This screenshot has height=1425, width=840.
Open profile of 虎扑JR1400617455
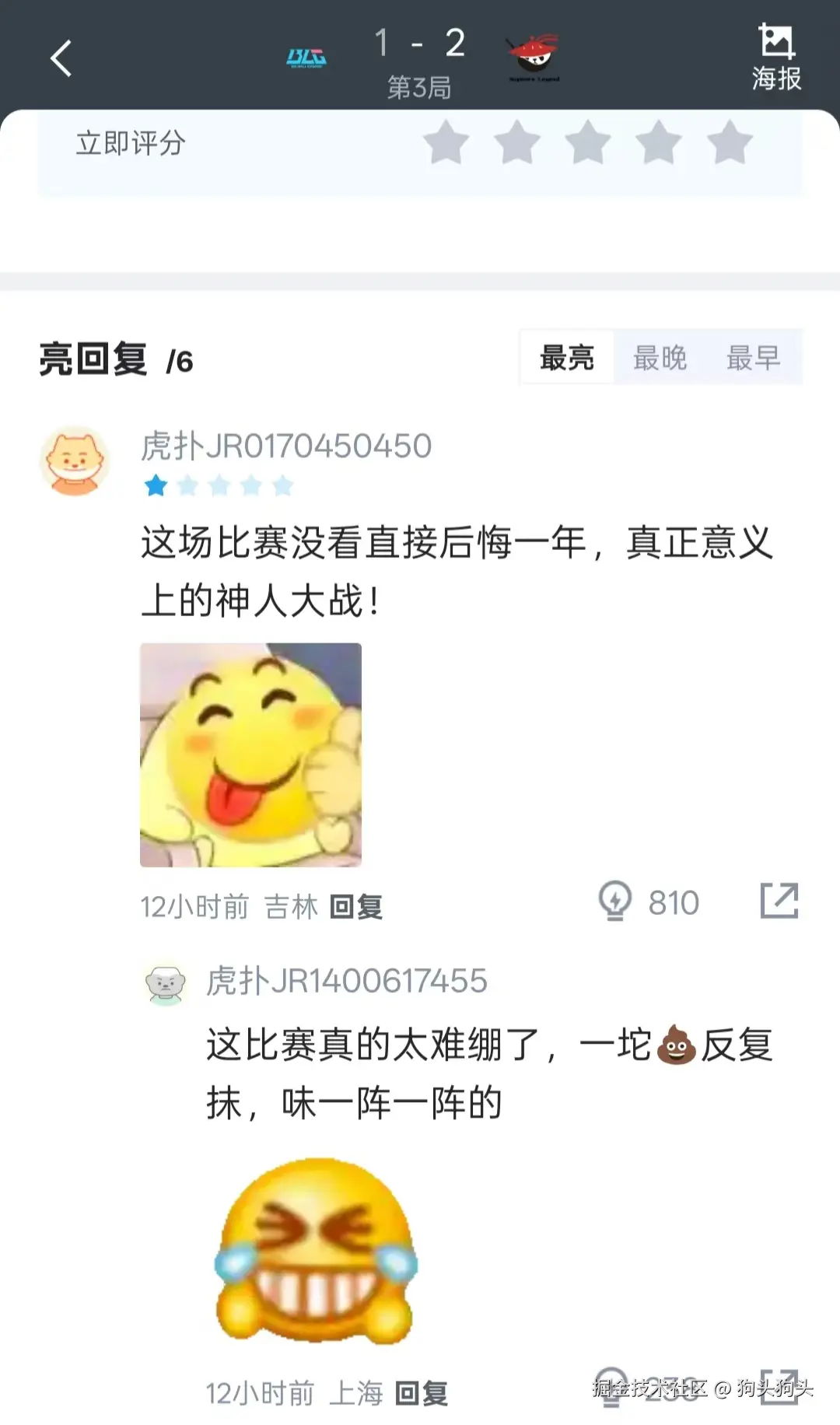[x=346, y=981]
